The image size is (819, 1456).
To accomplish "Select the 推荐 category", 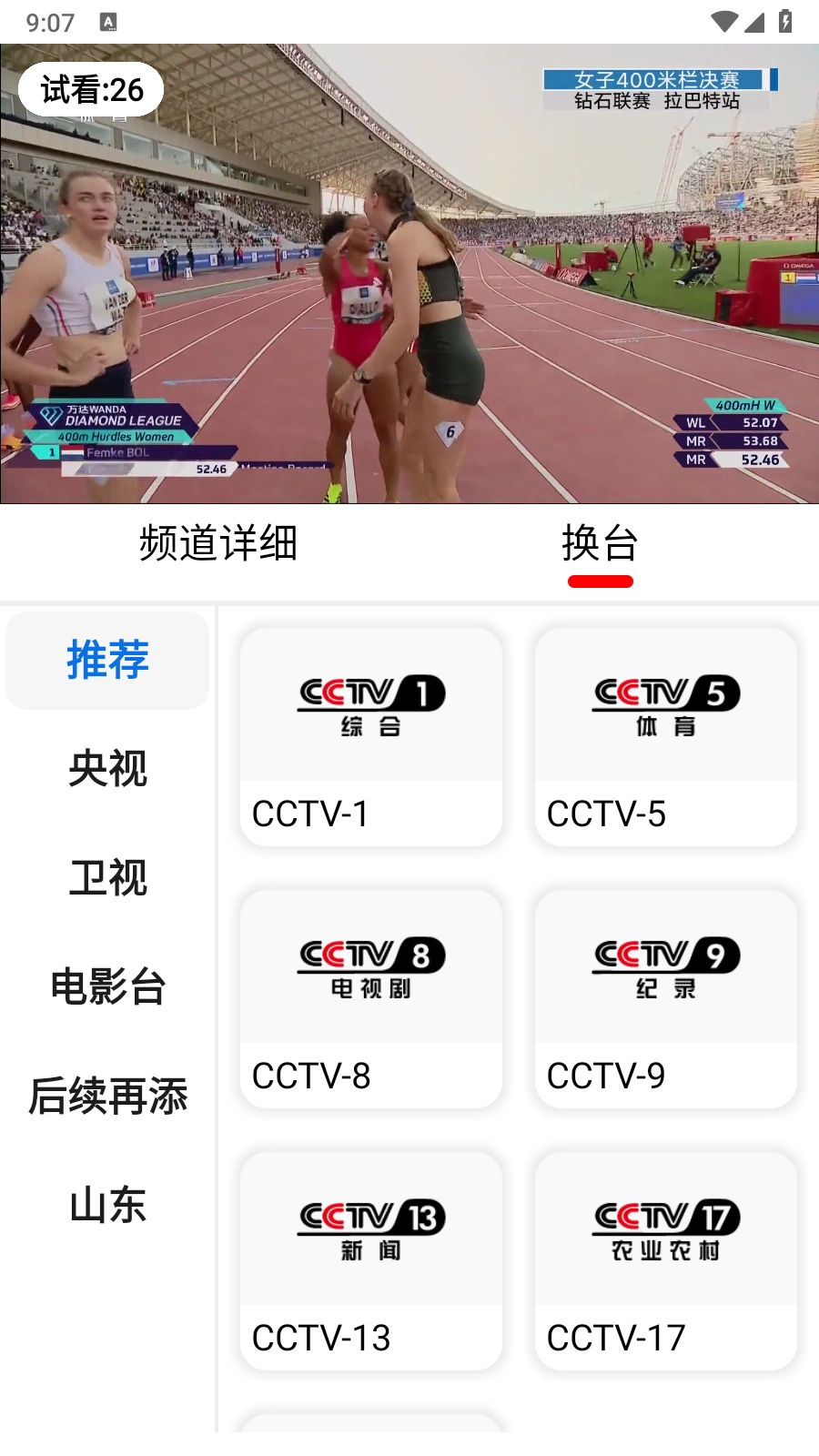I will tap(107, 661).
